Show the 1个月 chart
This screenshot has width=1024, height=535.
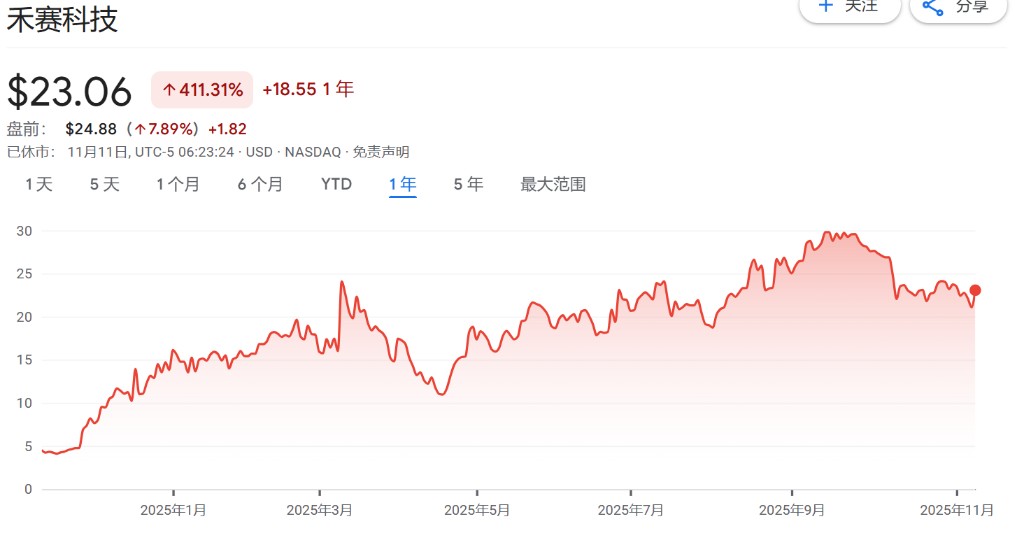click(178, 184)
